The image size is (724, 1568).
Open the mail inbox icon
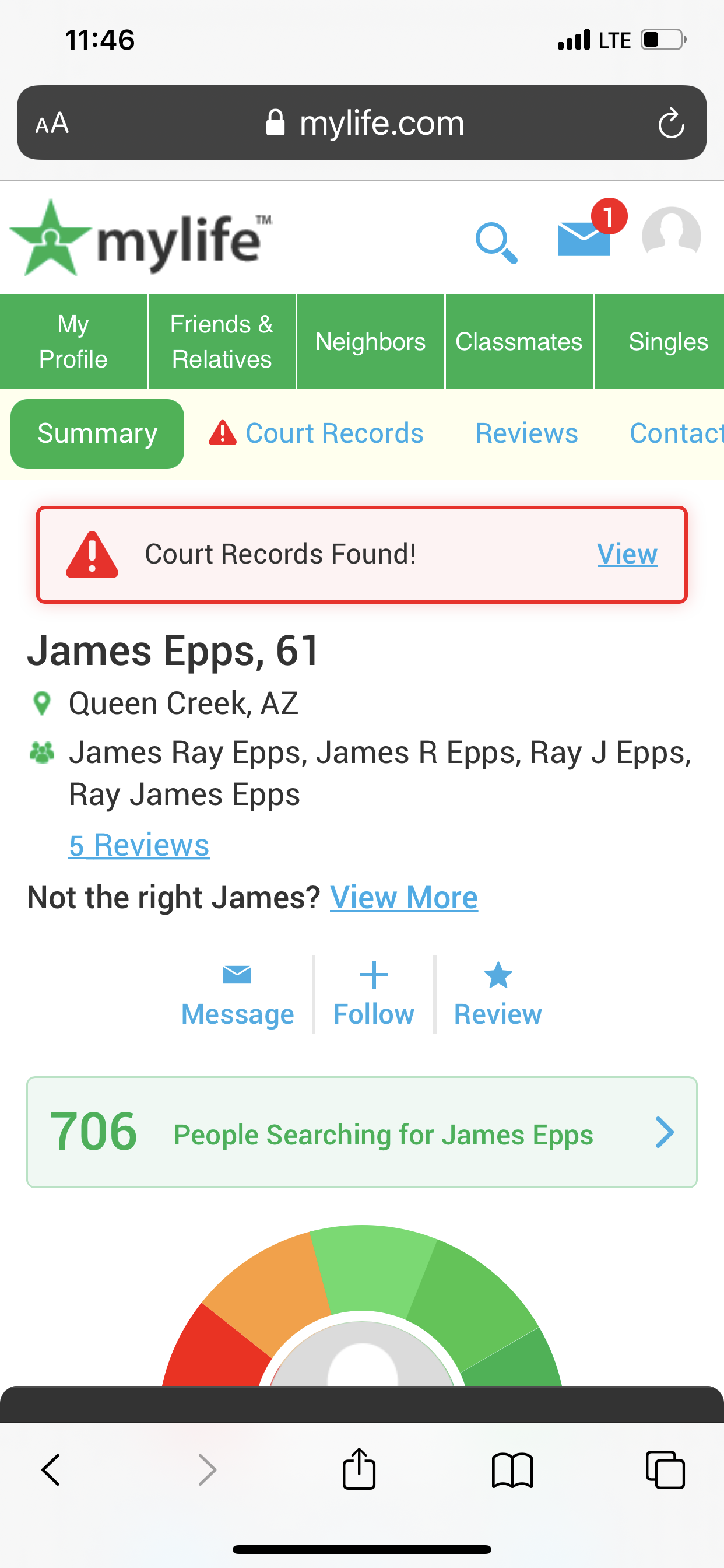click(x=585, y=239)
